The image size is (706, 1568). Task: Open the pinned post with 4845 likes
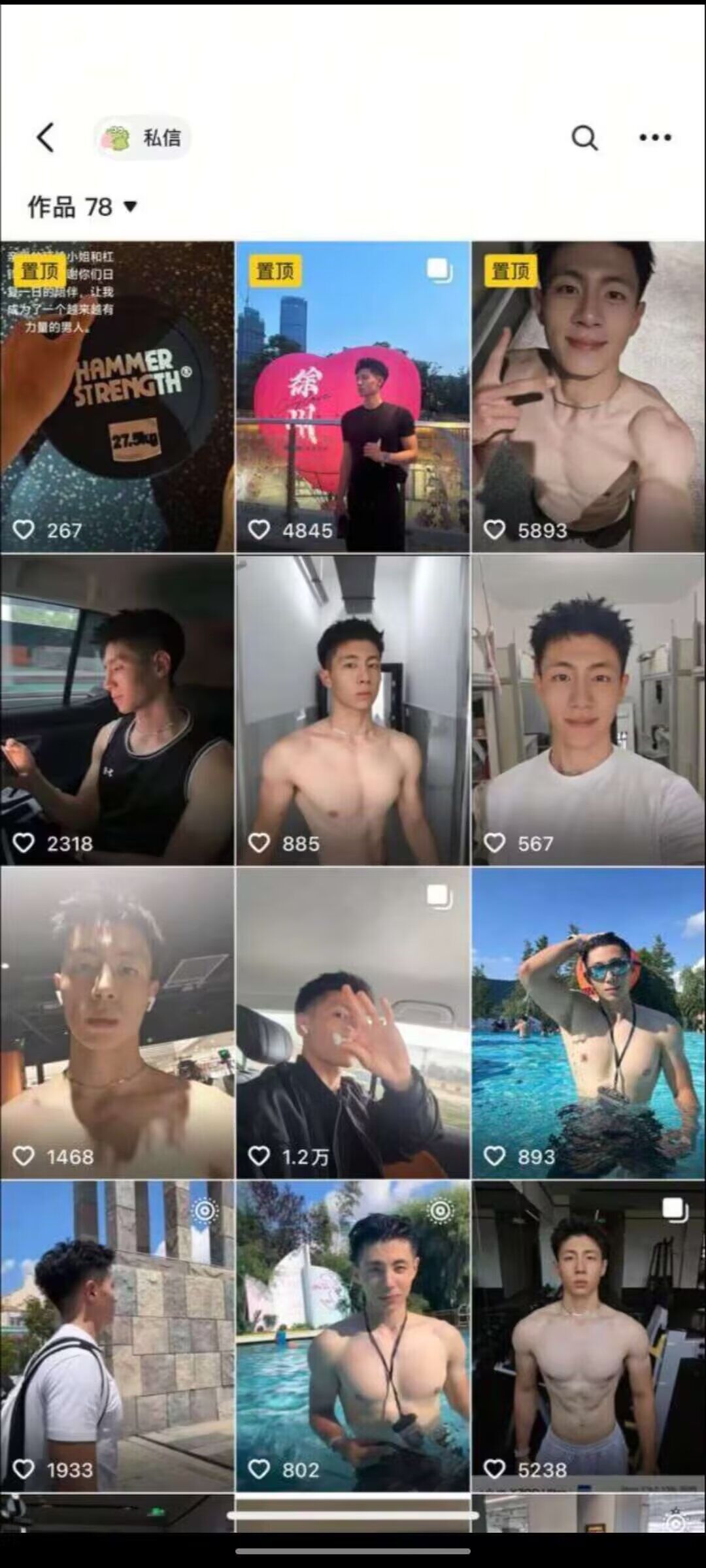(x=353, y=397)
